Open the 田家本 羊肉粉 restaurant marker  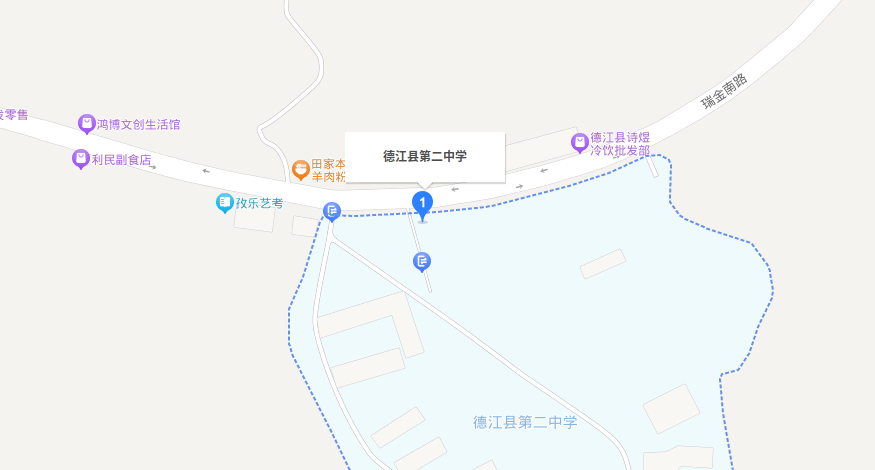click(300, 169)
